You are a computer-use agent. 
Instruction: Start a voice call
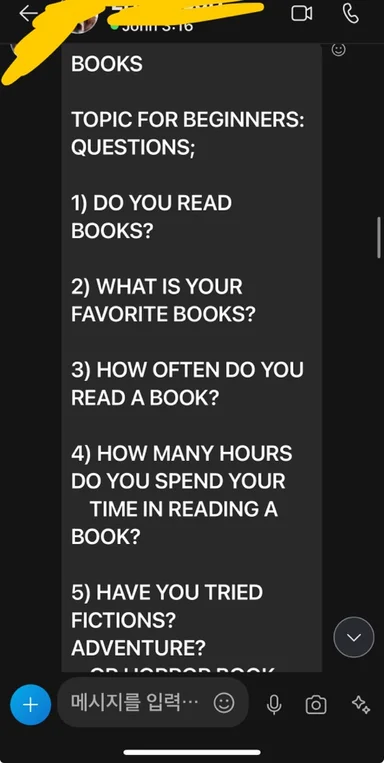point(350,14)
